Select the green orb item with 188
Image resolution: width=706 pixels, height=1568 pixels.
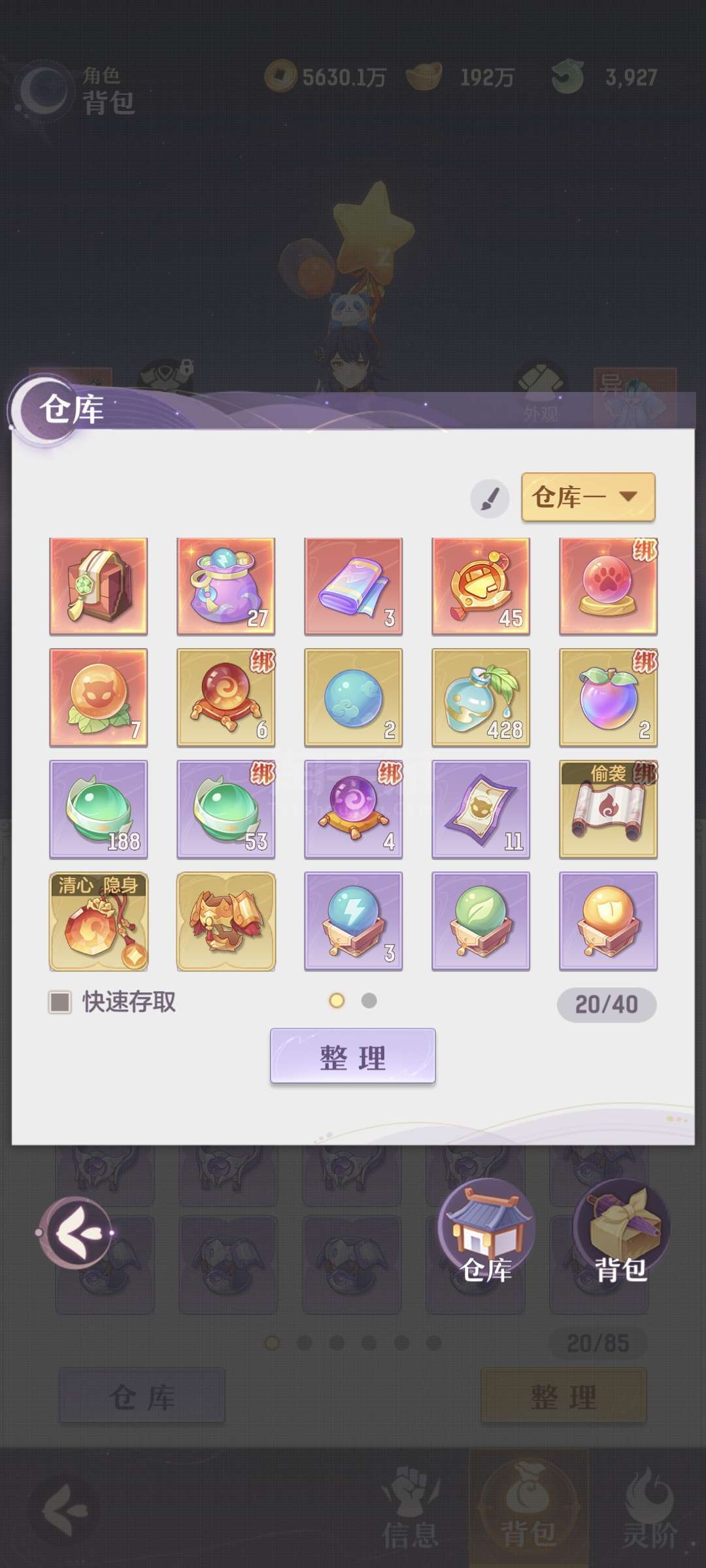click(98, 809)
